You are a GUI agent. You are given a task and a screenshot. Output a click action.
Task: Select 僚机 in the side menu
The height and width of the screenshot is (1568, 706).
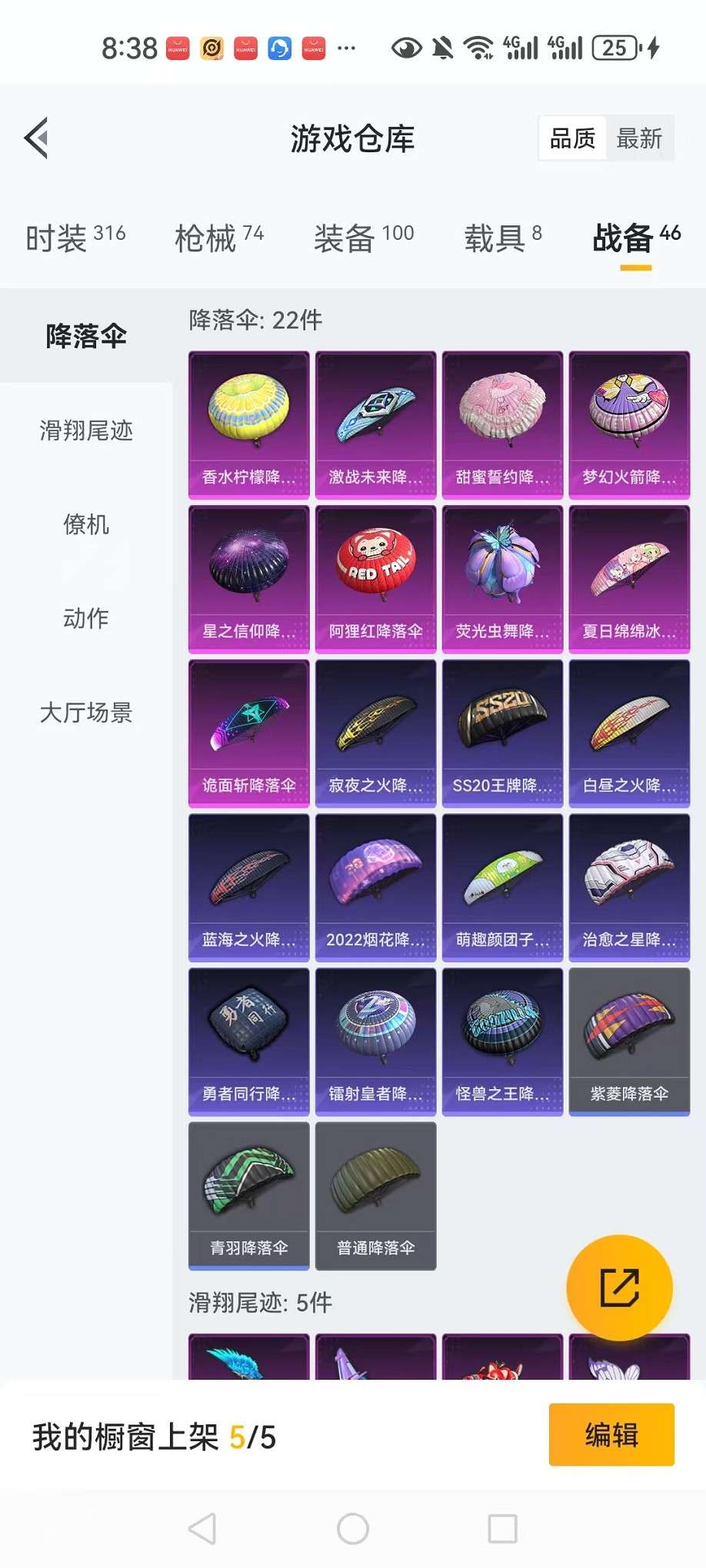tap(86, 524)
